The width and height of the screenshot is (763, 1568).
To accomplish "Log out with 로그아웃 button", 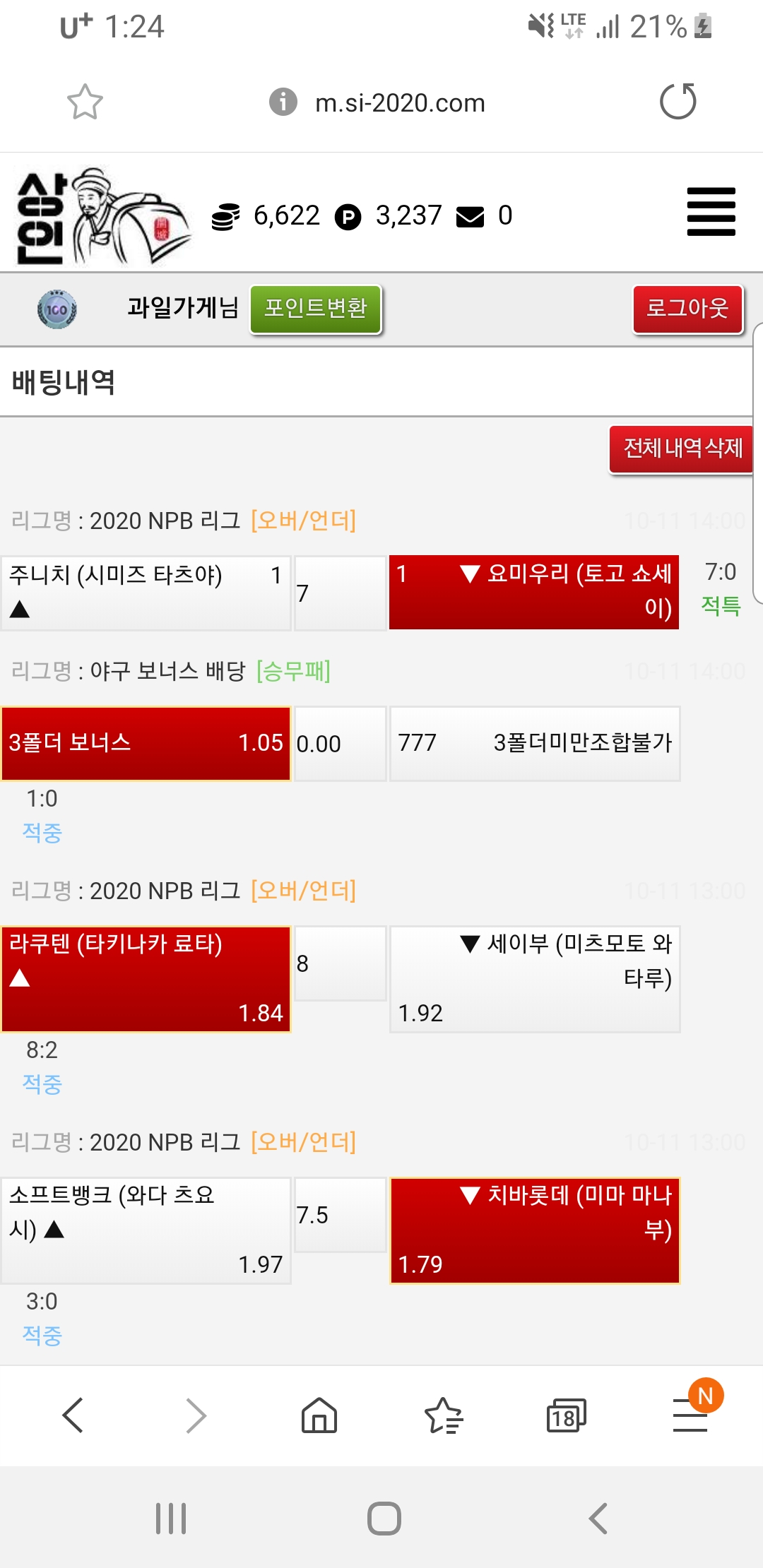I will [687, 309].
